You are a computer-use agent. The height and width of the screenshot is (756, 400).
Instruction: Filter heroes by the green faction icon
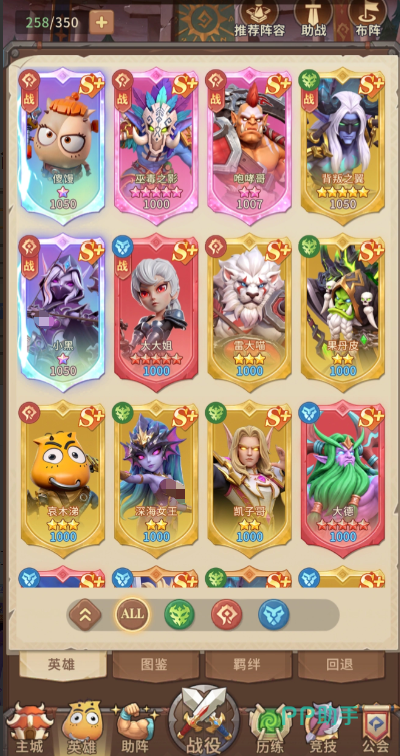click(x=179, y=615)
